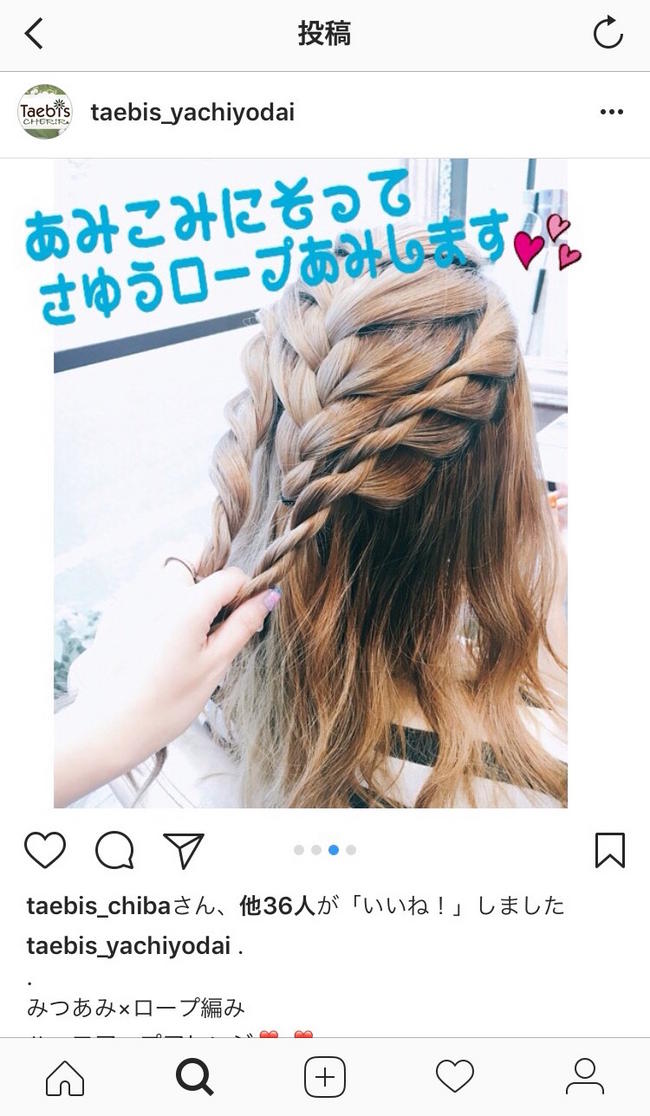Open the Activity heart tab
Screen dimensions: 650x1116
pyautogui.click(x=455, y=1076)
